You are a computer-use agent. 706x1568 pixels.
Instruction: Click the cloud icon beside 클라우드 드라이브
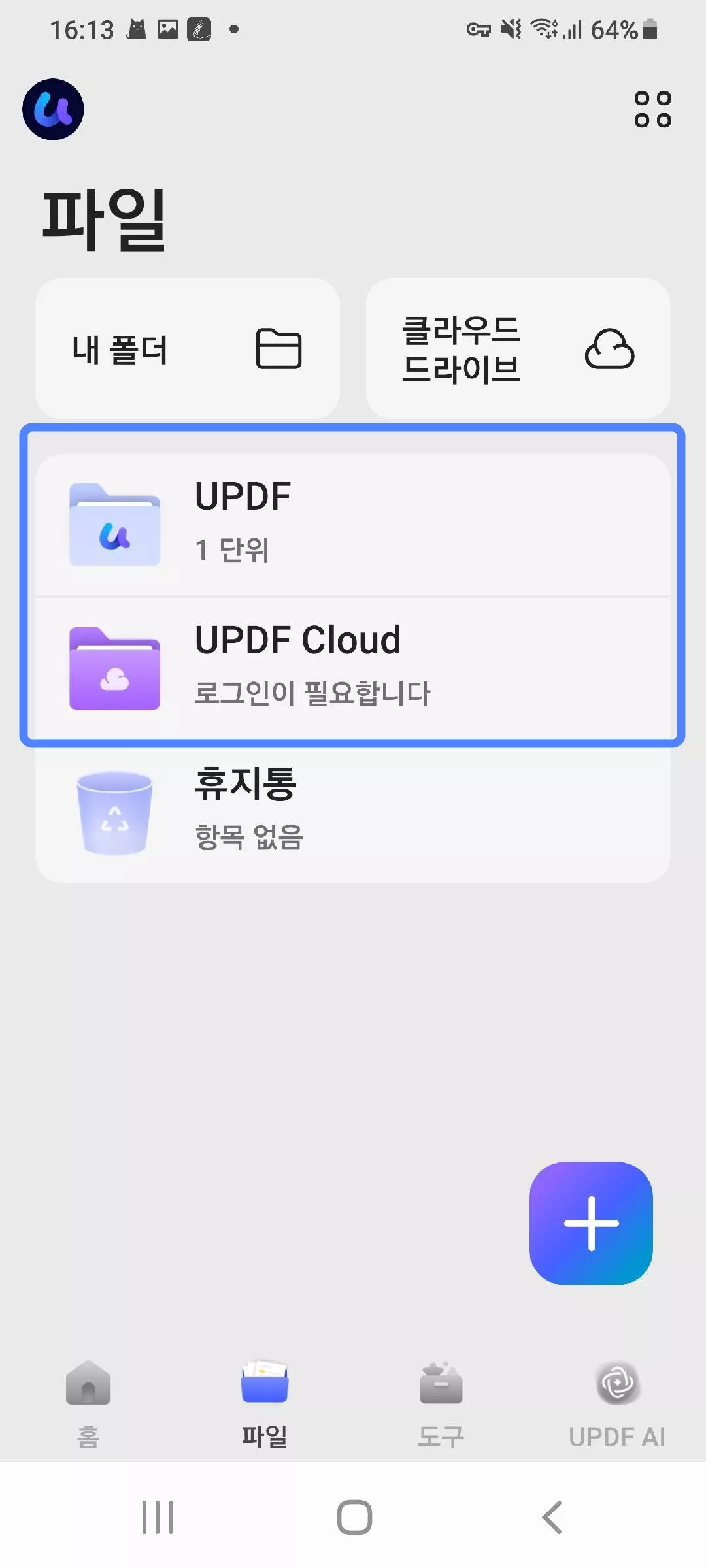[610, 349]
